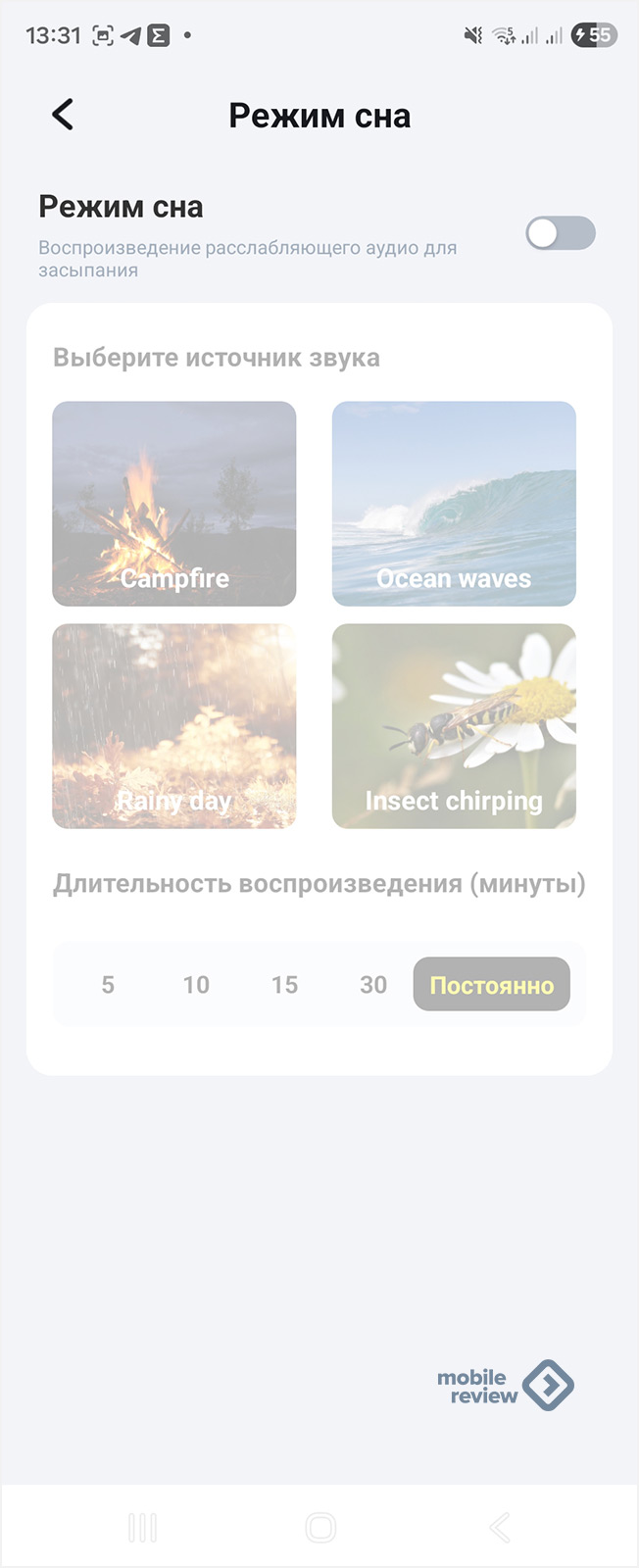Enable the Режим сна switch
The image size is (639, 1568).
click(x=560, y=233)
